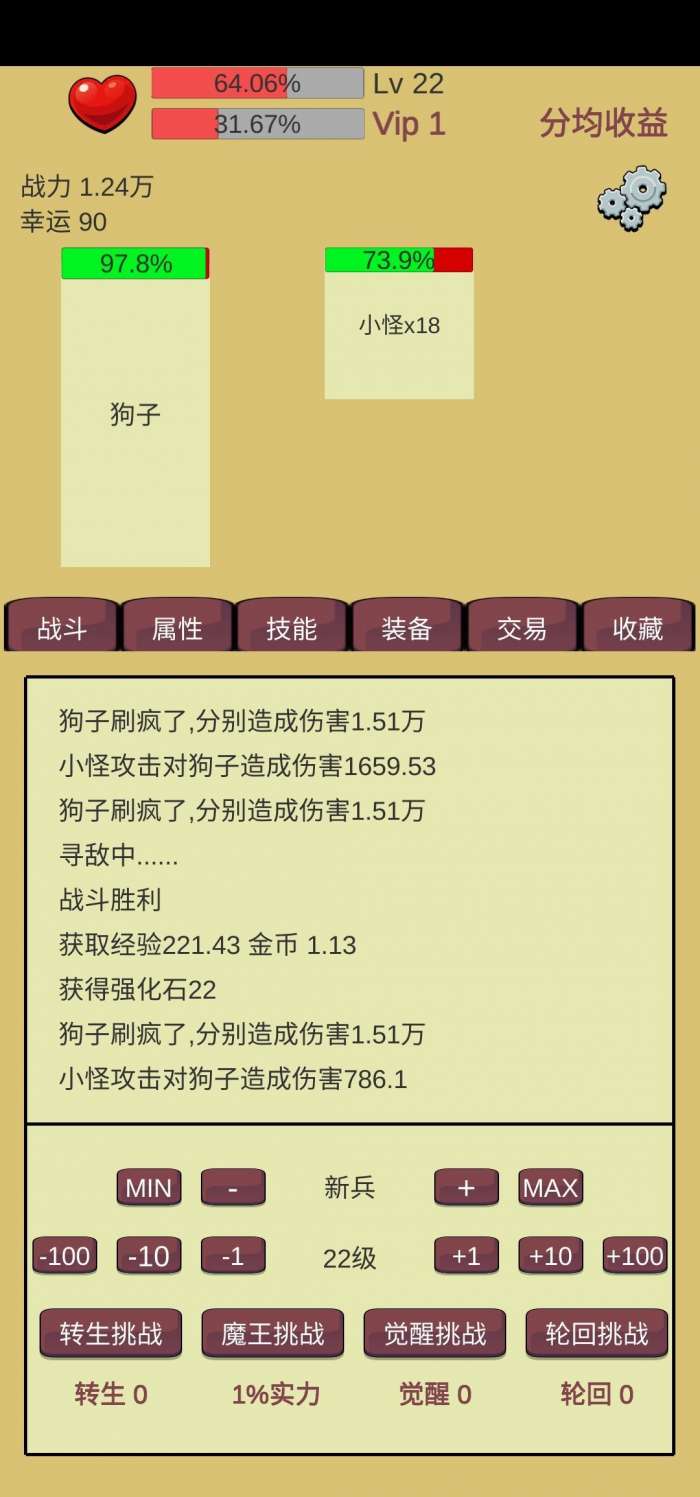
Task: Open the settings gears icon
Action: (632, 199)
